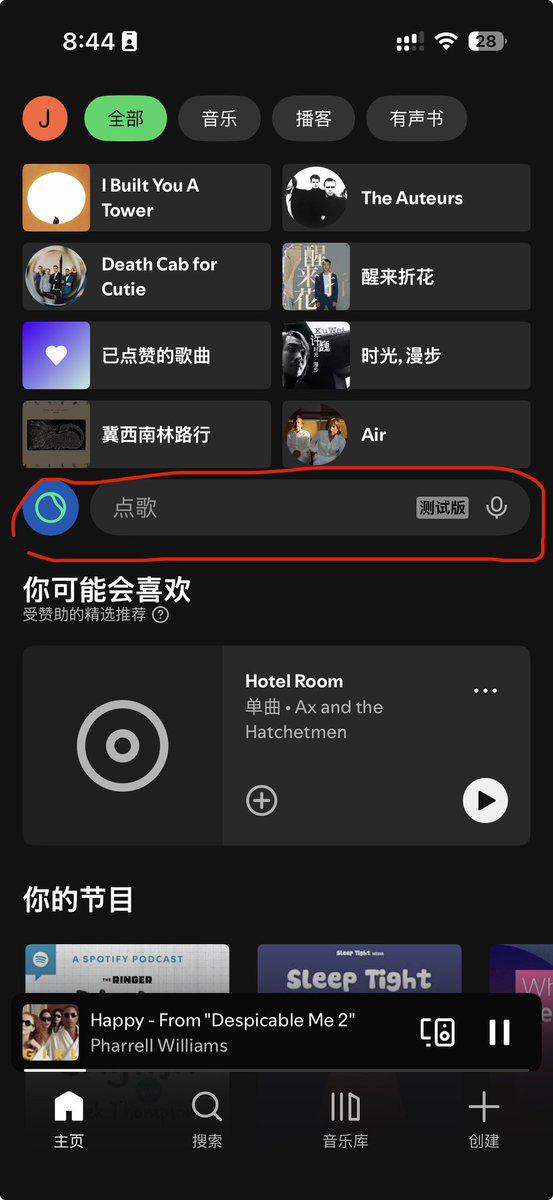Add Hotel Room with the plus icon
The image size is (553, 1200).
(262, 801)
